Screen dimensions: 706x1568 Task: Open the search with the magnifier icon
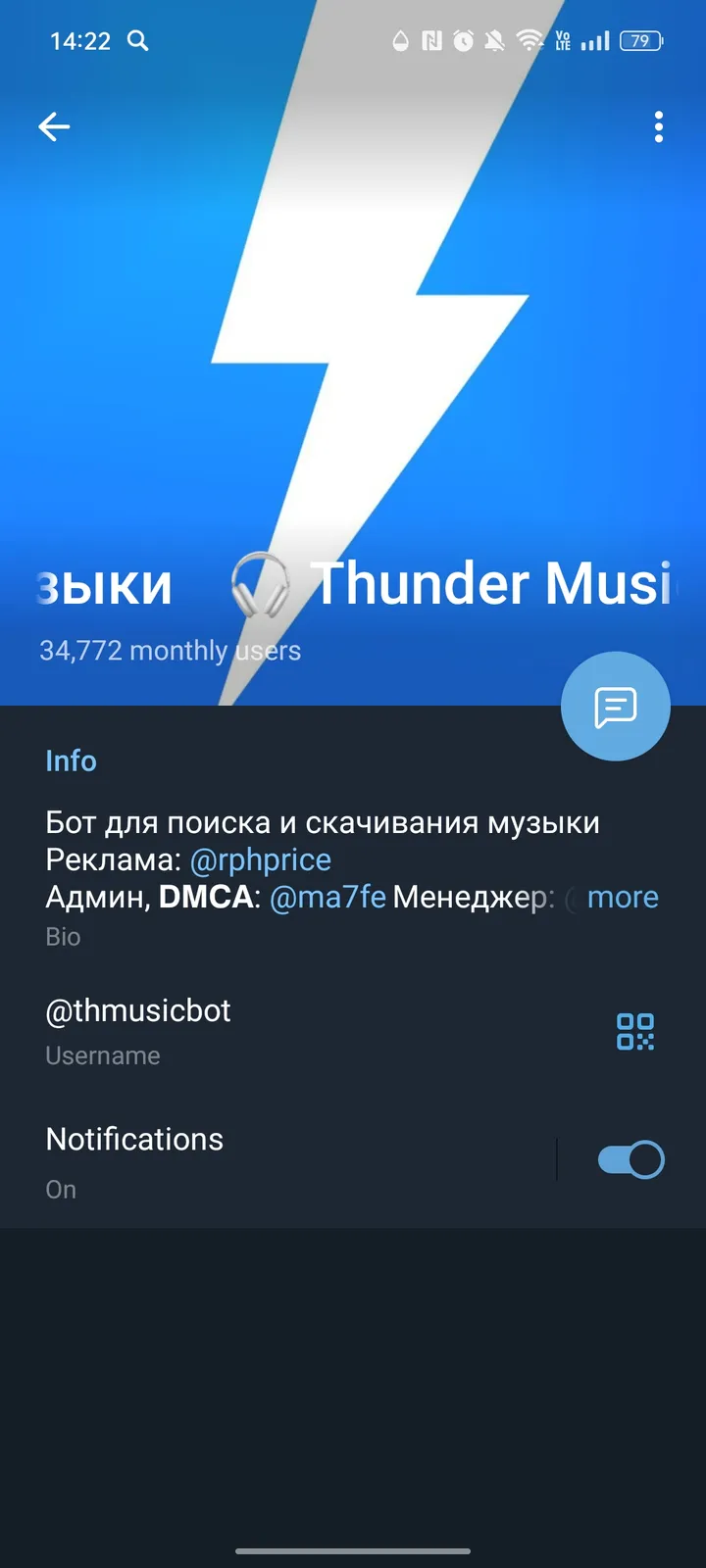click(138, 41)
